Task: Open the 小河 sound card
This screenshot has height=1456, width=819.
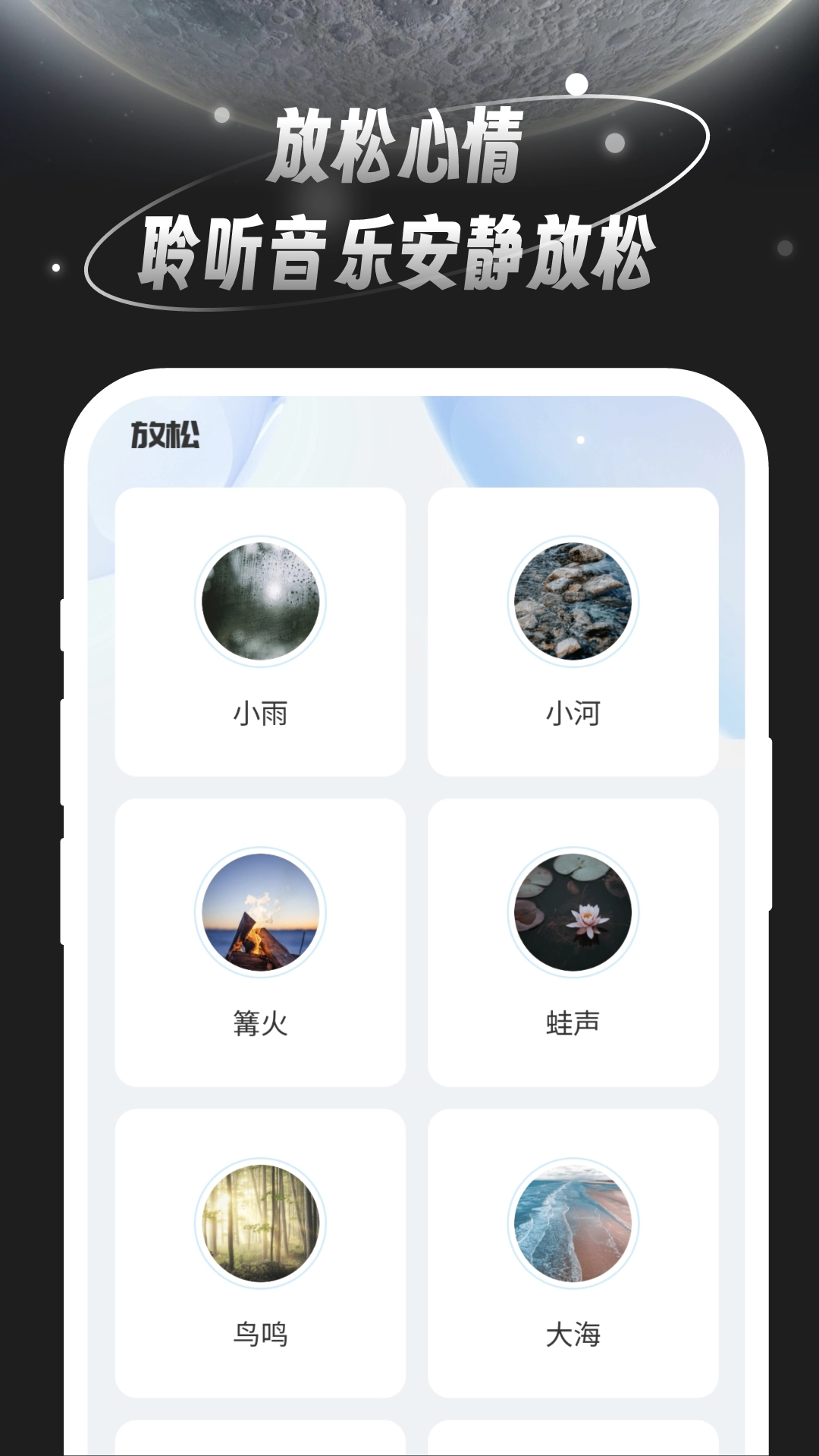Action: click(x=572, y=629)
